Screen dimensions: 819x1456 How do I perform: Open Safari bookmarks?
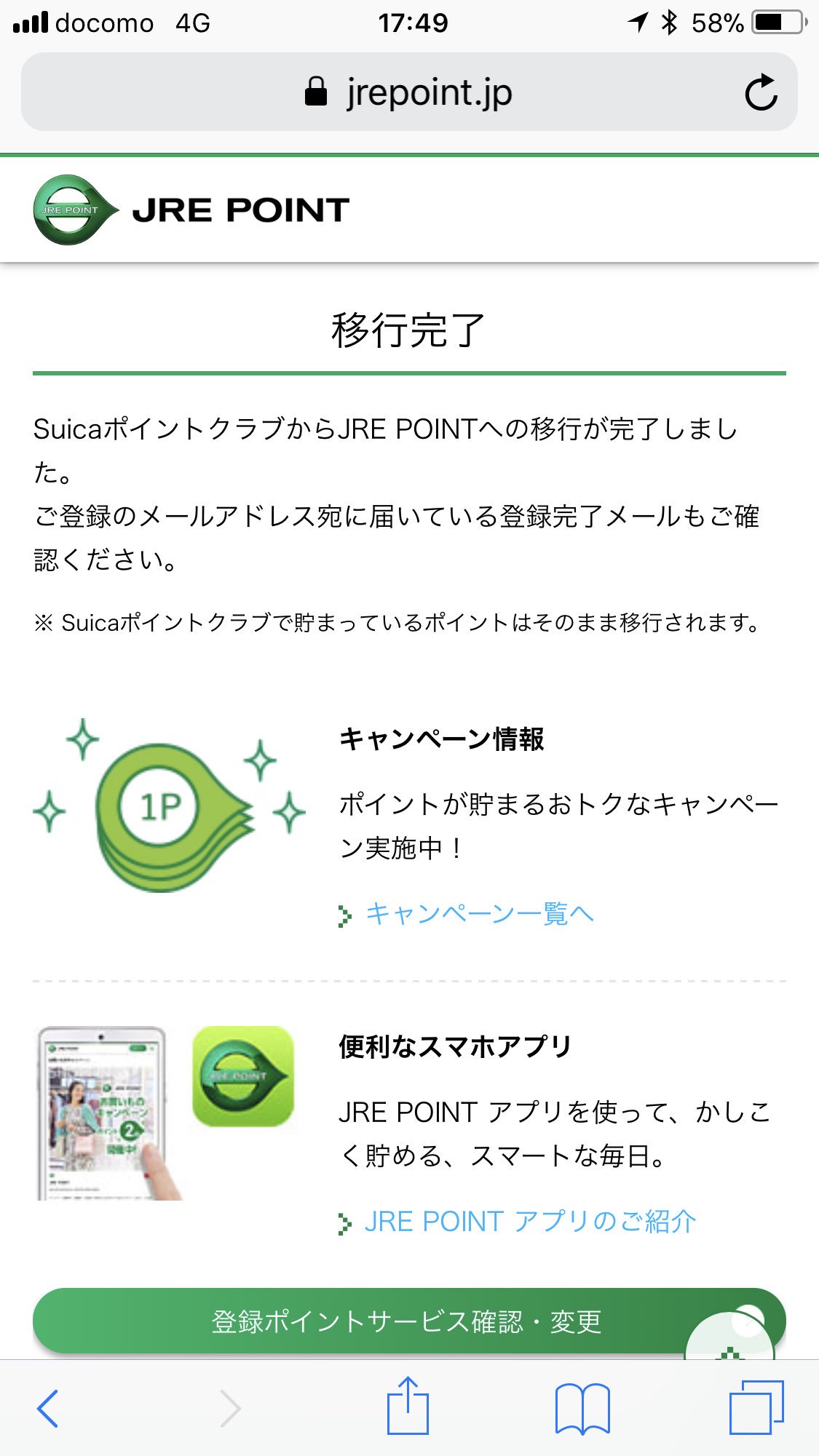(x=582, y=1408)
